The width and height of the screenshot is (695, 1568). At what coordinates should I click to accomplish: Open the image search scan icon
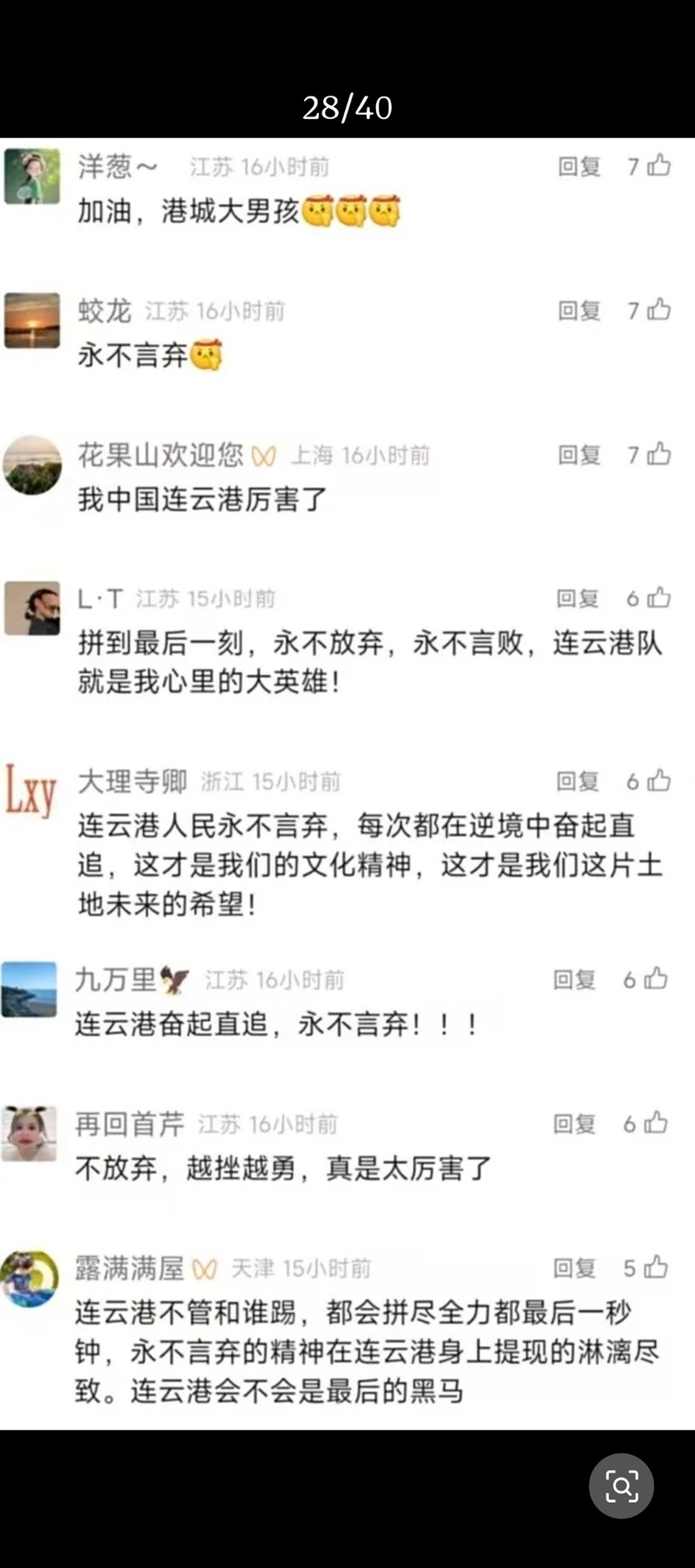point(621,1485)
